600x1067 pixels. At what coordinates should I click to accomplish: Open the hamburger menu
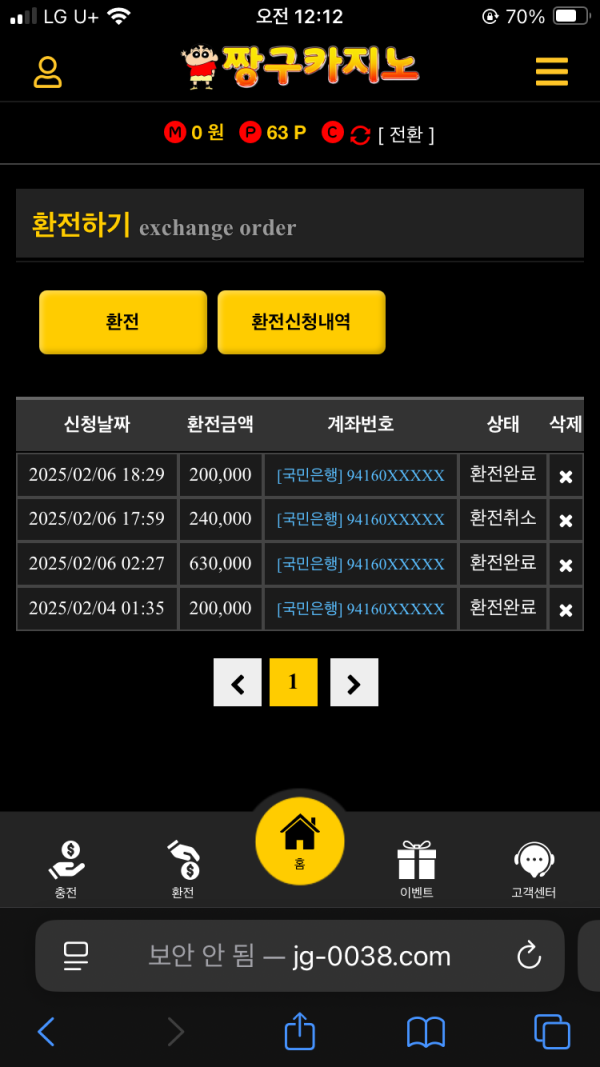pos(551,72)
